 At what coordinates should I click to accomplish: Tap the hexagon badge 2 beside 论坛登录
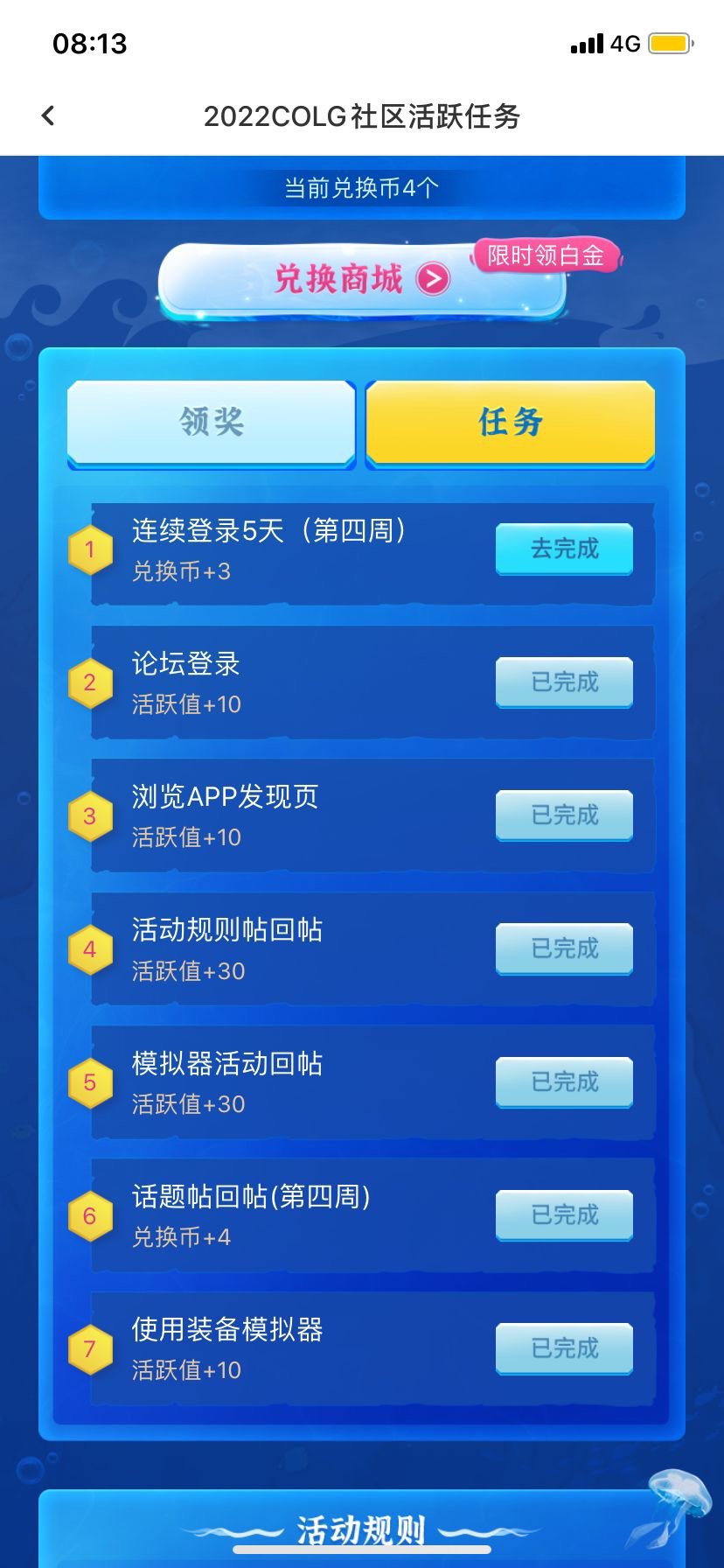[90, 683]
